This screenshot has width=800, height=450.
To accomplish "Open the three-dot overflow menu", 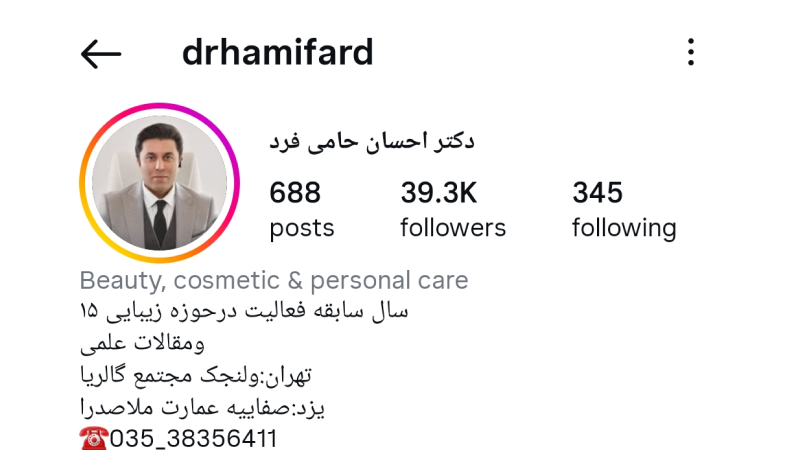I will coord(690,52).
